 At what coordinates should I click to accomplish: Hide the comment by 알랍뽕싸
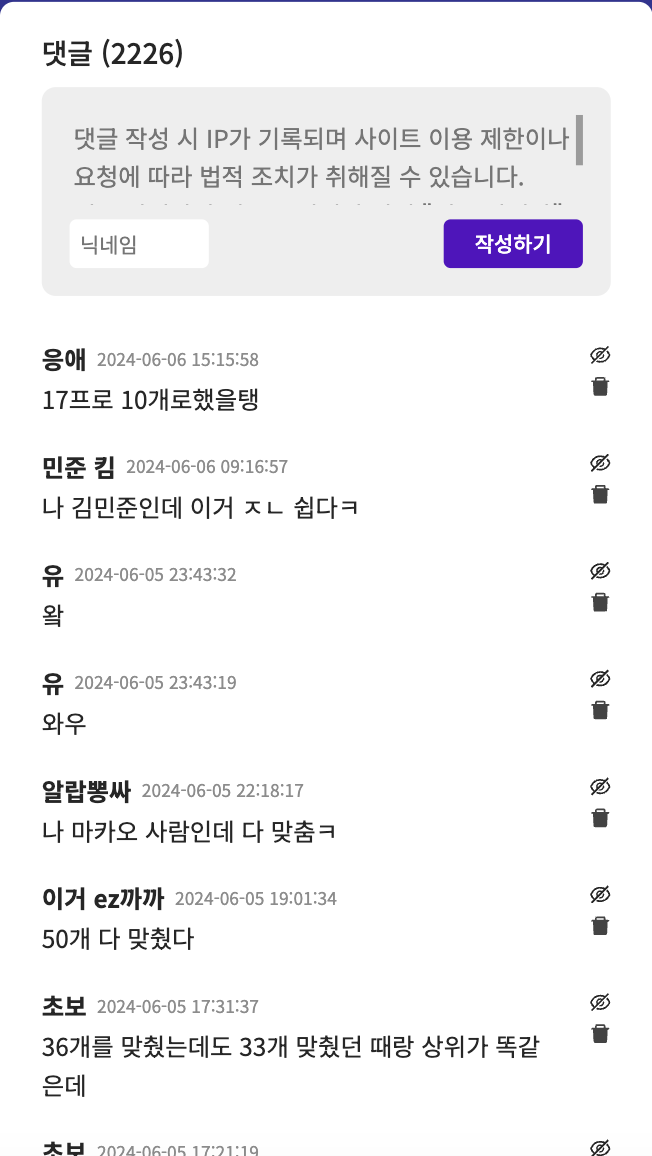tap(600, 787)
